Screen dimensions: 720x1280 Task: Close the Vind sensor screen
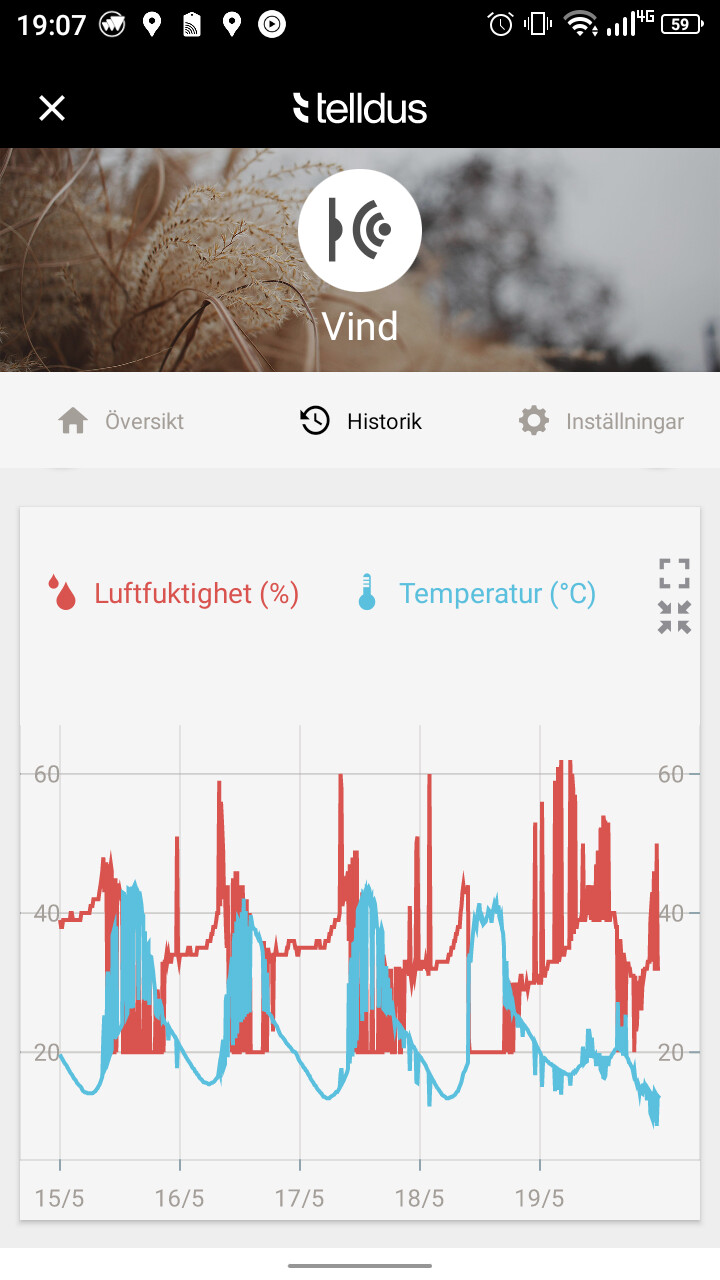tap(52, 108)
